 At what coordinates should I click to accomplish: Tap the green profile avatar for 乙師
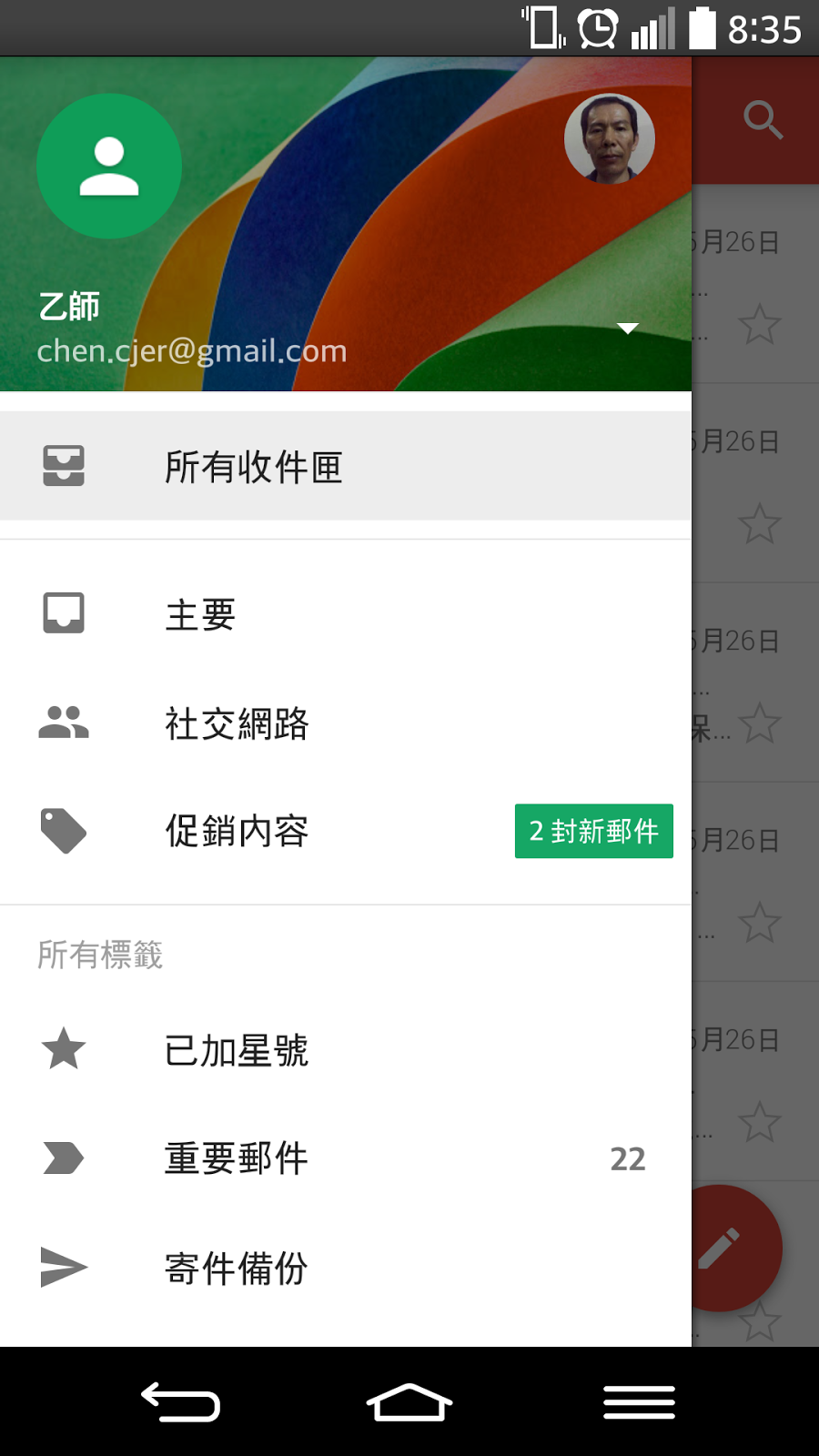click(x=109, y=167)
